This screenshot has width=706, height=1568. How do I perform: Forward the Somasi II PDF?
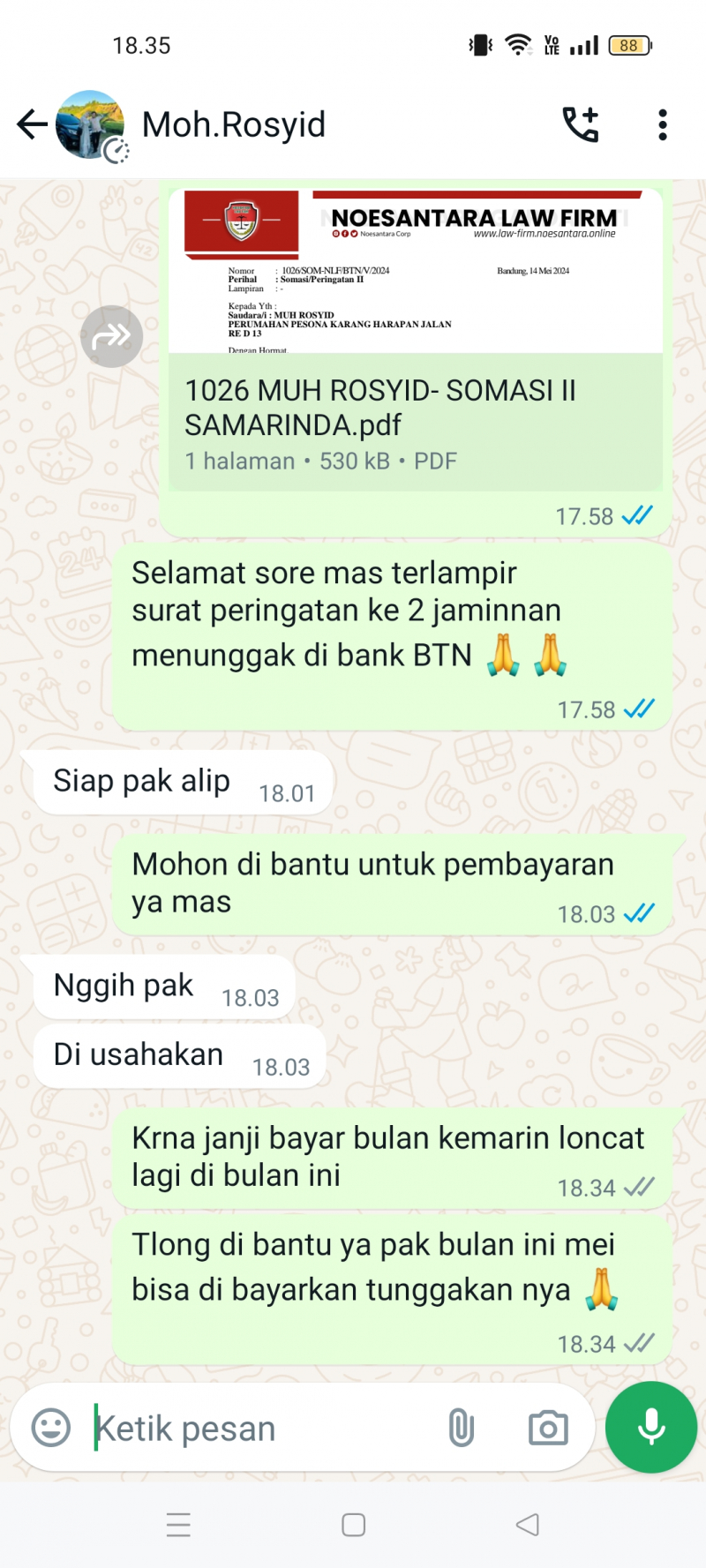click(x=111, y=336)
